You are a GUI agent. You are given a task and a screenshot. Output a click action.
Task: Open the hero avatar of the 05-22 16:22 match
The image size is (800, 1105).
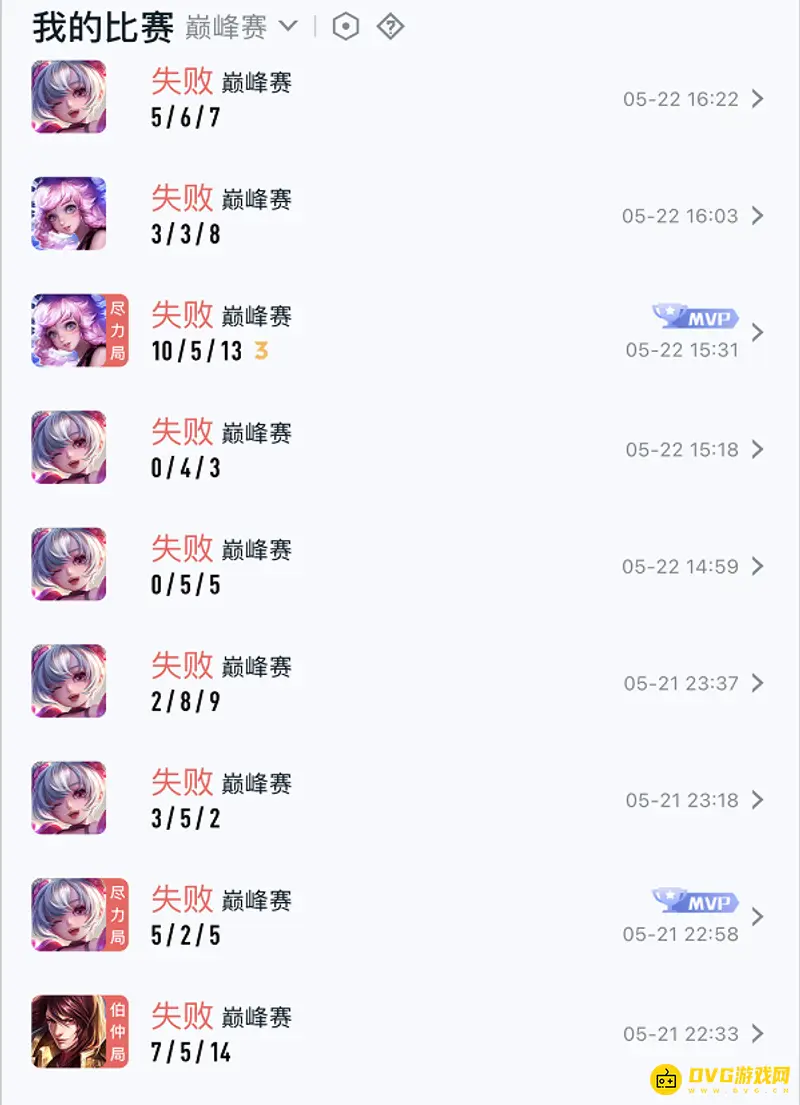point(68,97)
